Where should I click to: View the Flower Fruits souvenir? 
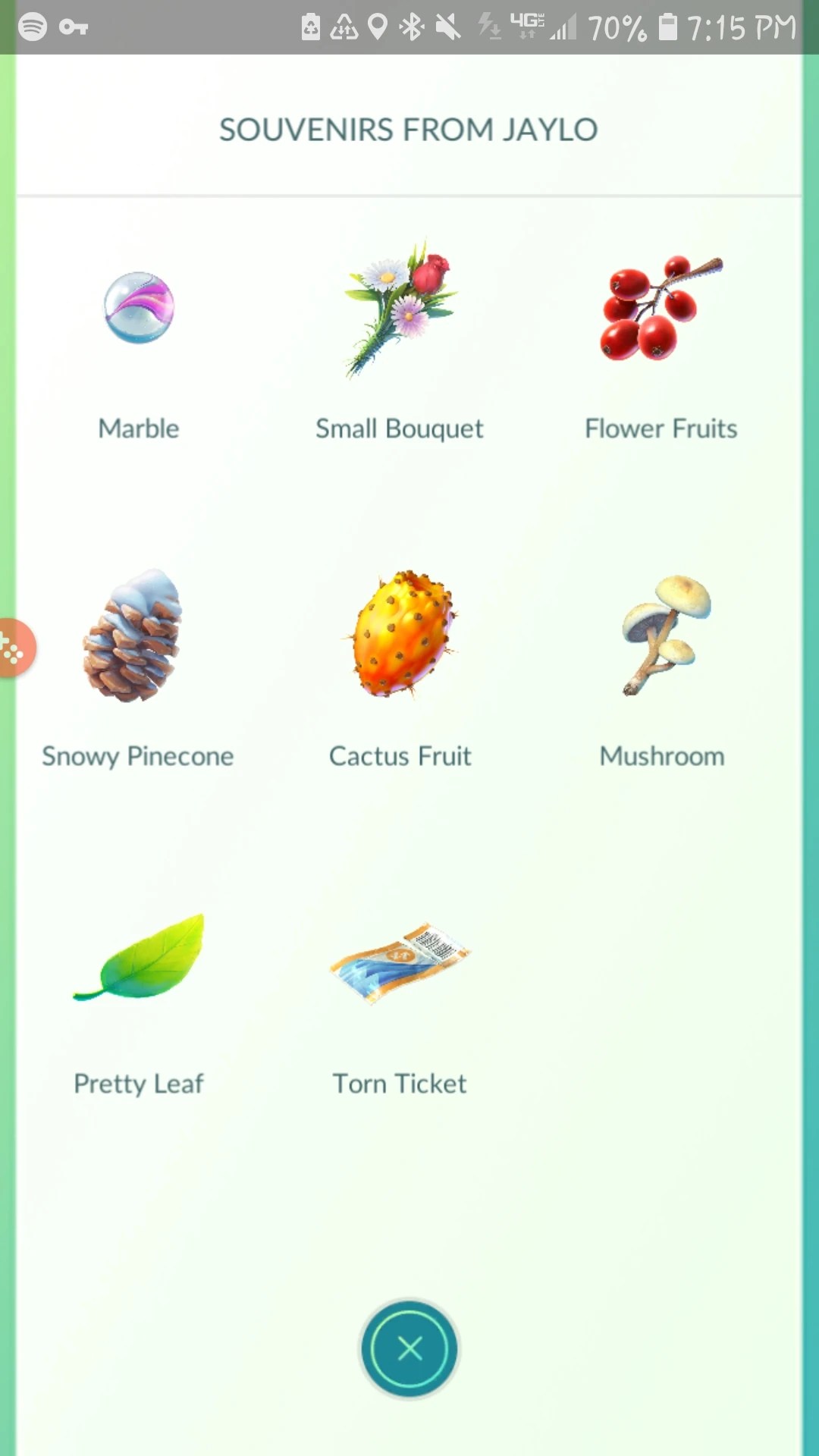661,309
